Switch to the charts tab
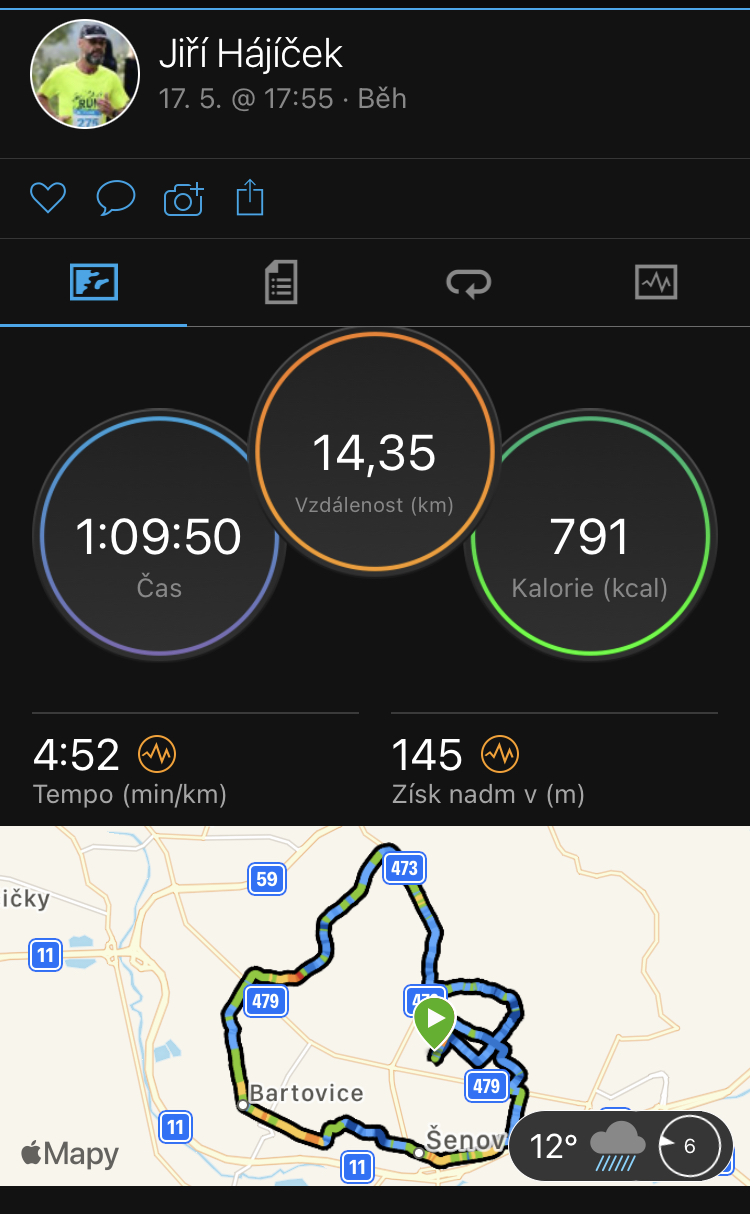Viewport: 750px width, 1214px height. (x=656, y=282)
